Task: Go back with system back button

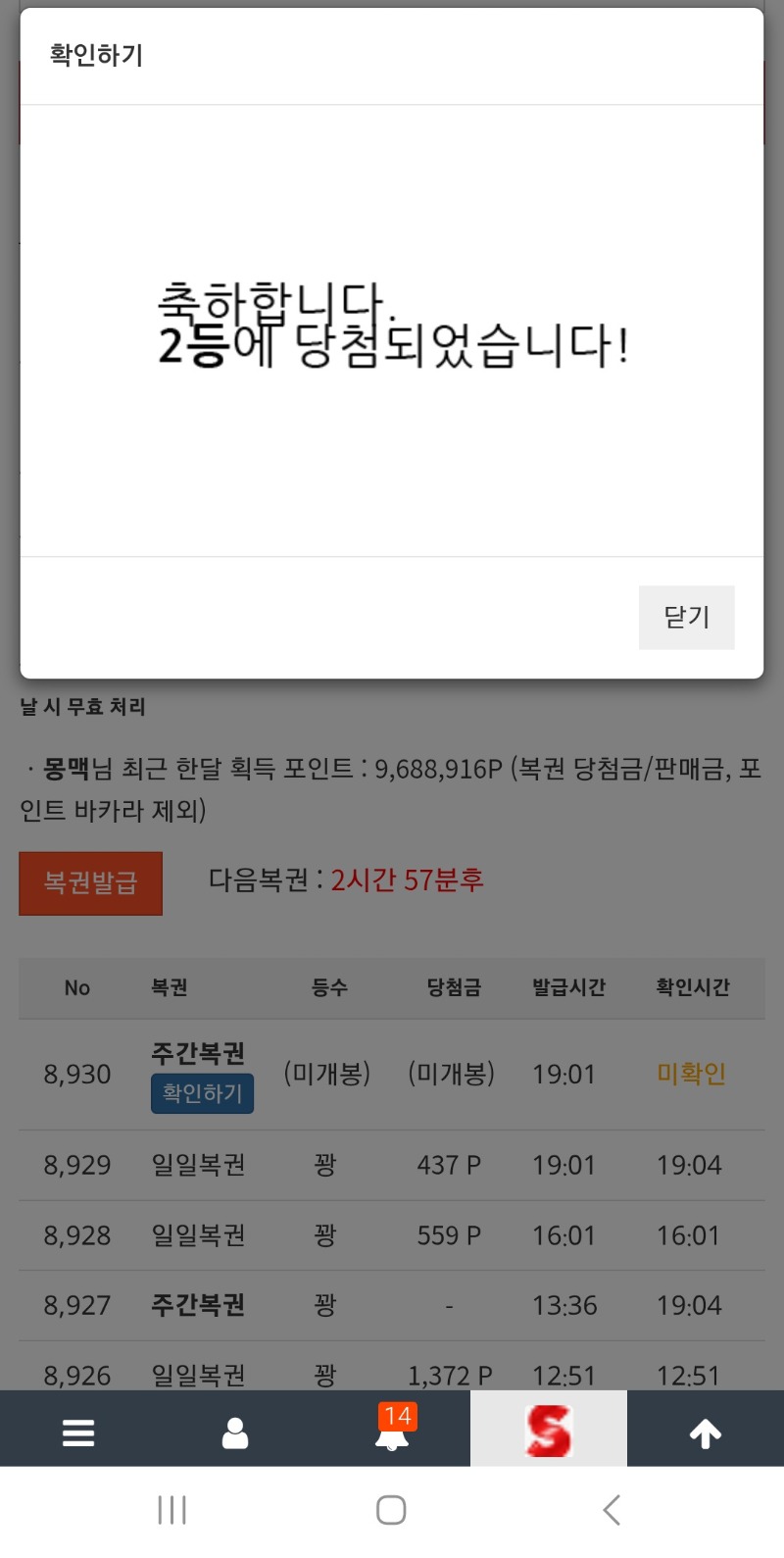Action: [612, 1510]
